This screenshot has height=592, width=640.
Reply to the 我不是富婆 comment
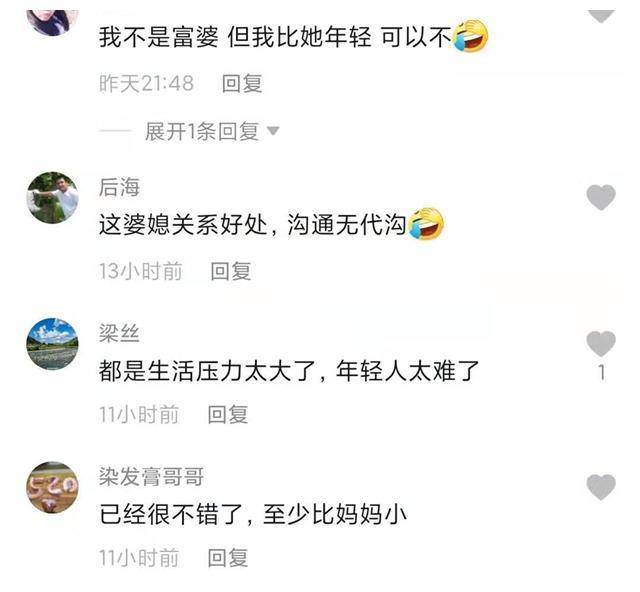pyautogui.click(x=242, y=84)
